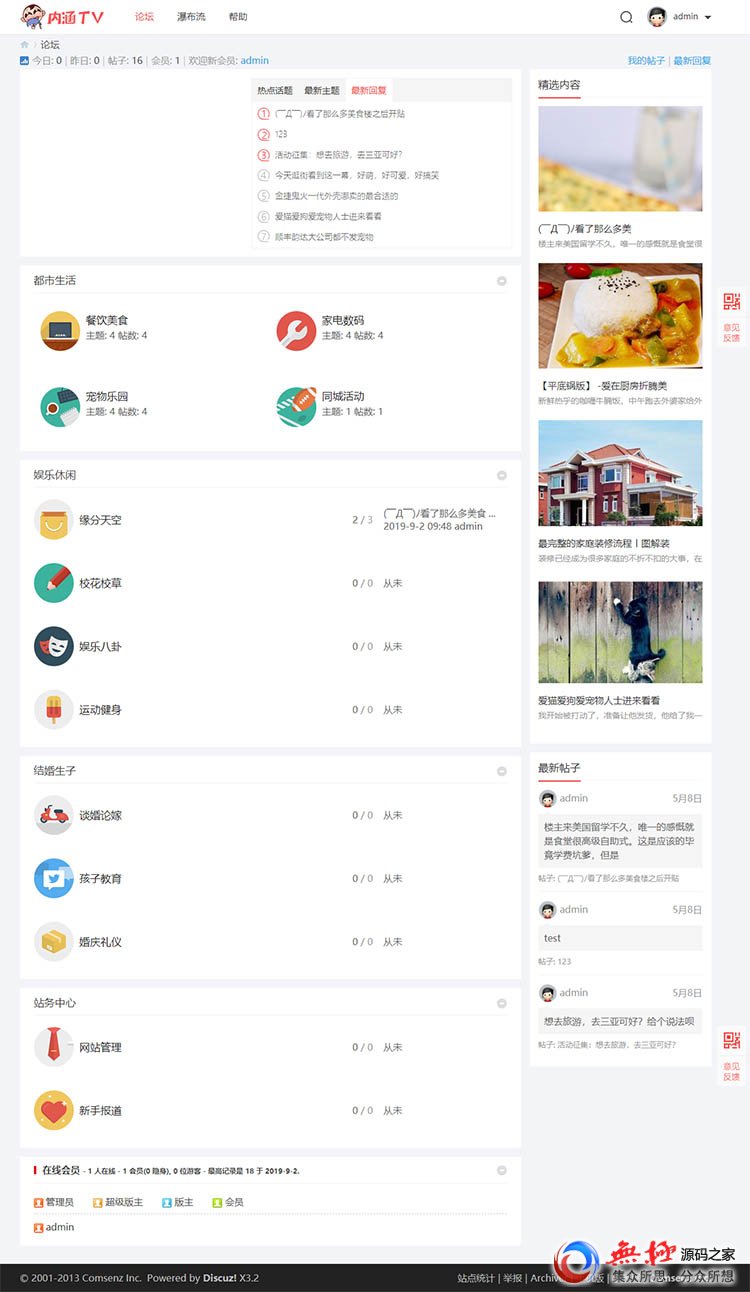Open the 餐饮美食 forum
The height and width of the screenshot is (1292, 750).
(x=107, y=320)
